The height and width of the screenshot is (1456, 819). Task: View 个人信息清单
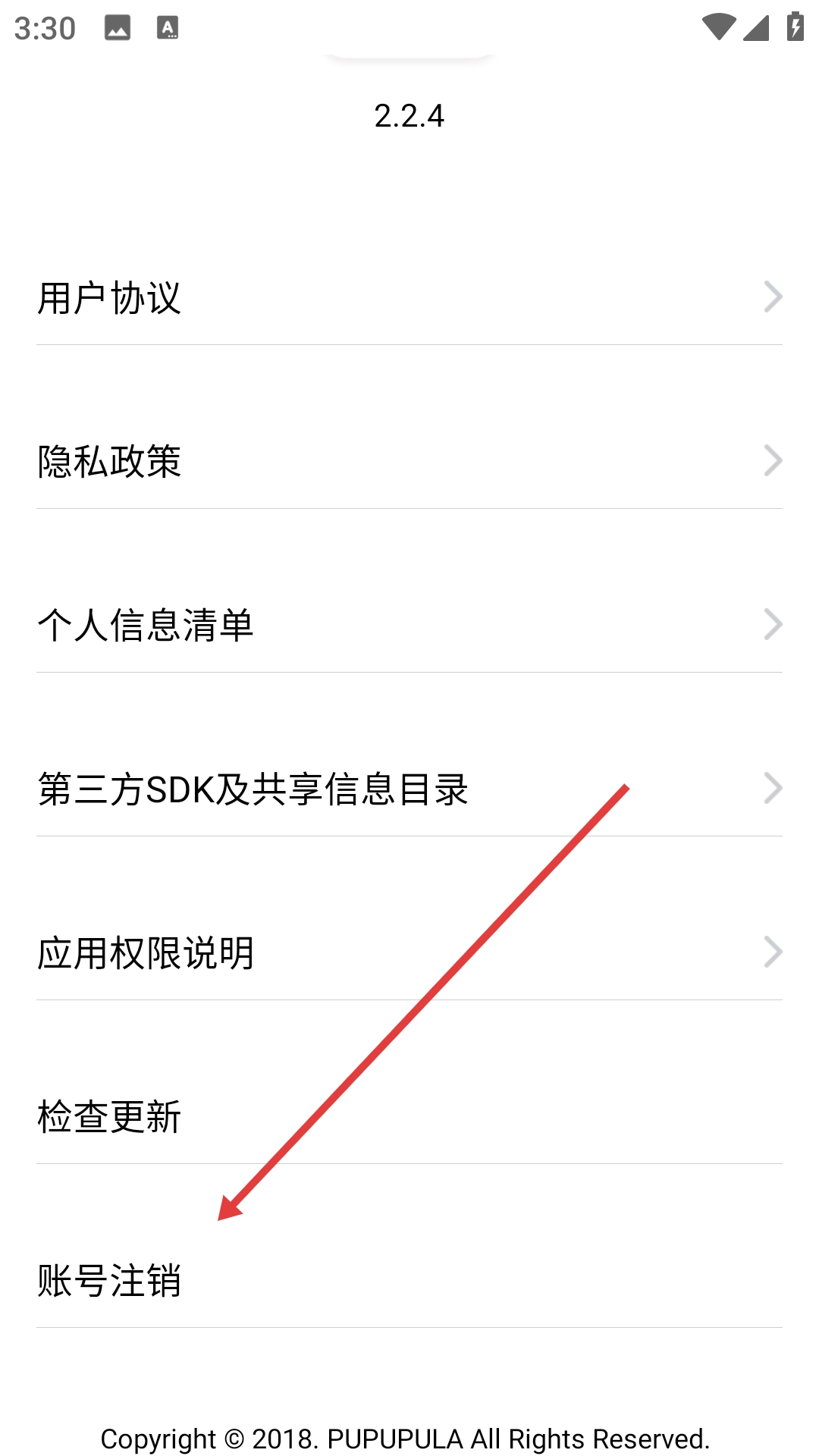click(x=409, y=625)
